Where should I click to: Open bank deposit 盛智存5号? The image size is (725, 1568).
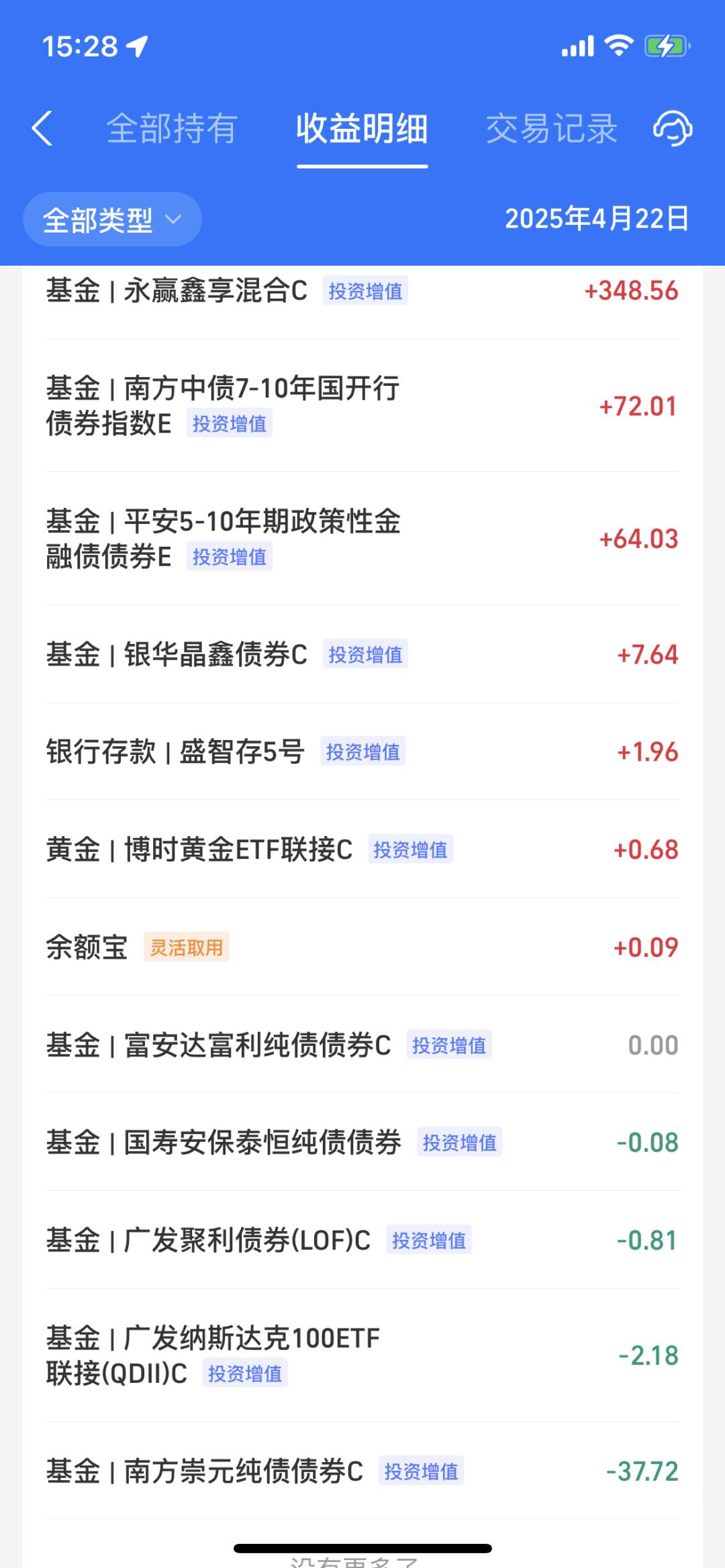pyautogui.click(x=362, y=751)
